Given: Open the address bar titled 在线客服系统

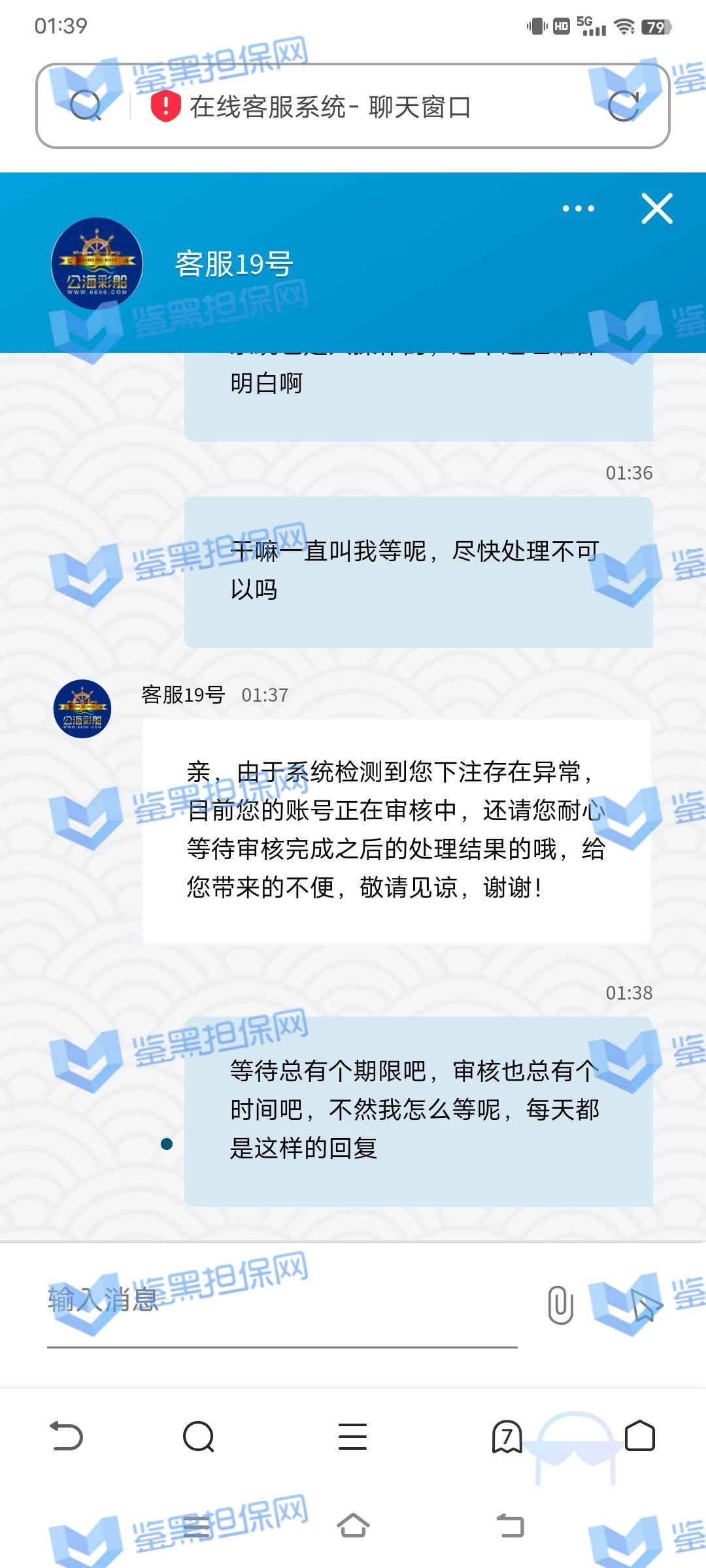Looking at the screenshot, I should [x=330, y=106].
